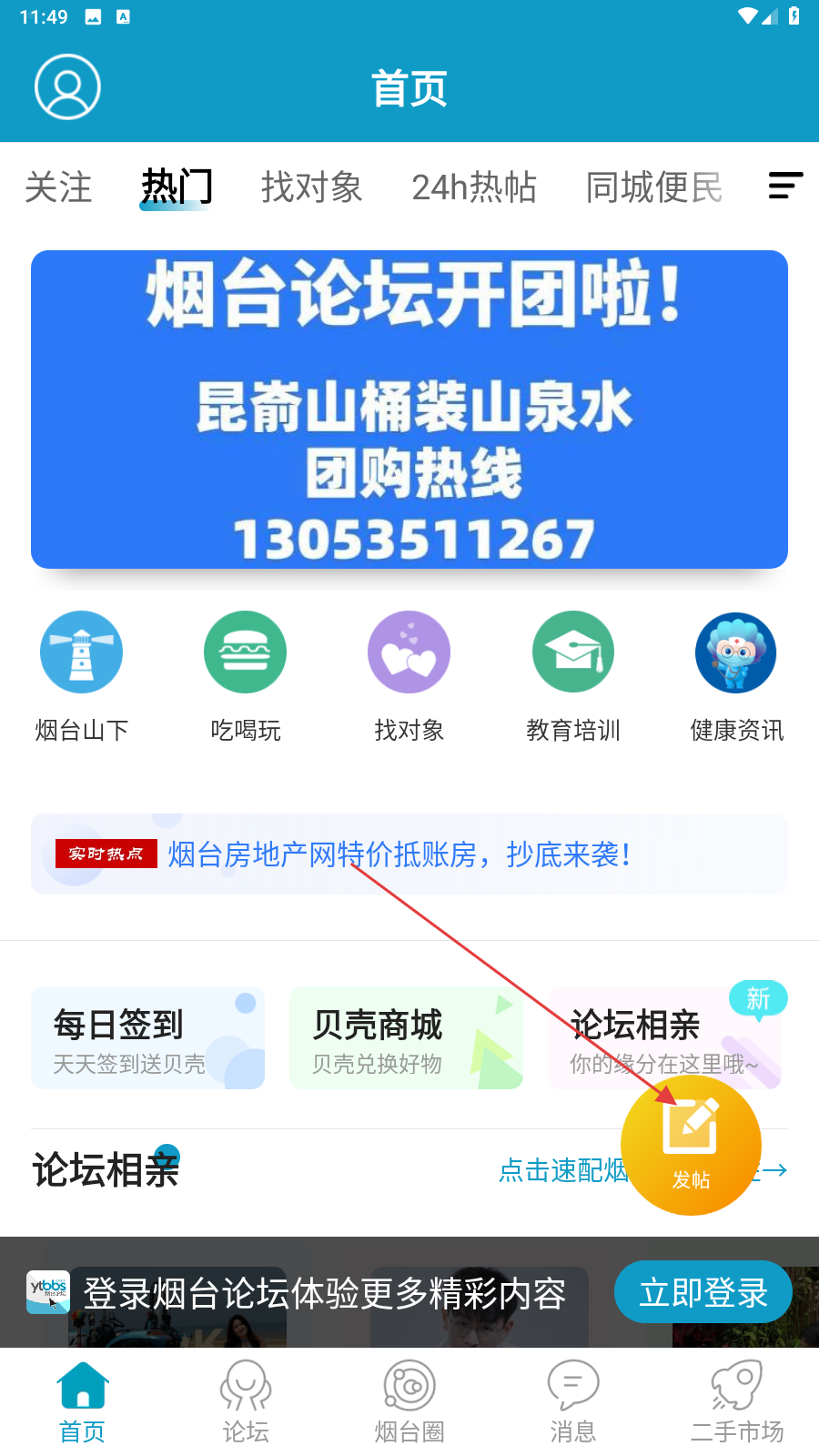The width and height of the screenshot is (819, 1456).
Task: Switch to the 24h热帖 tab
Action: click(473, 187)
